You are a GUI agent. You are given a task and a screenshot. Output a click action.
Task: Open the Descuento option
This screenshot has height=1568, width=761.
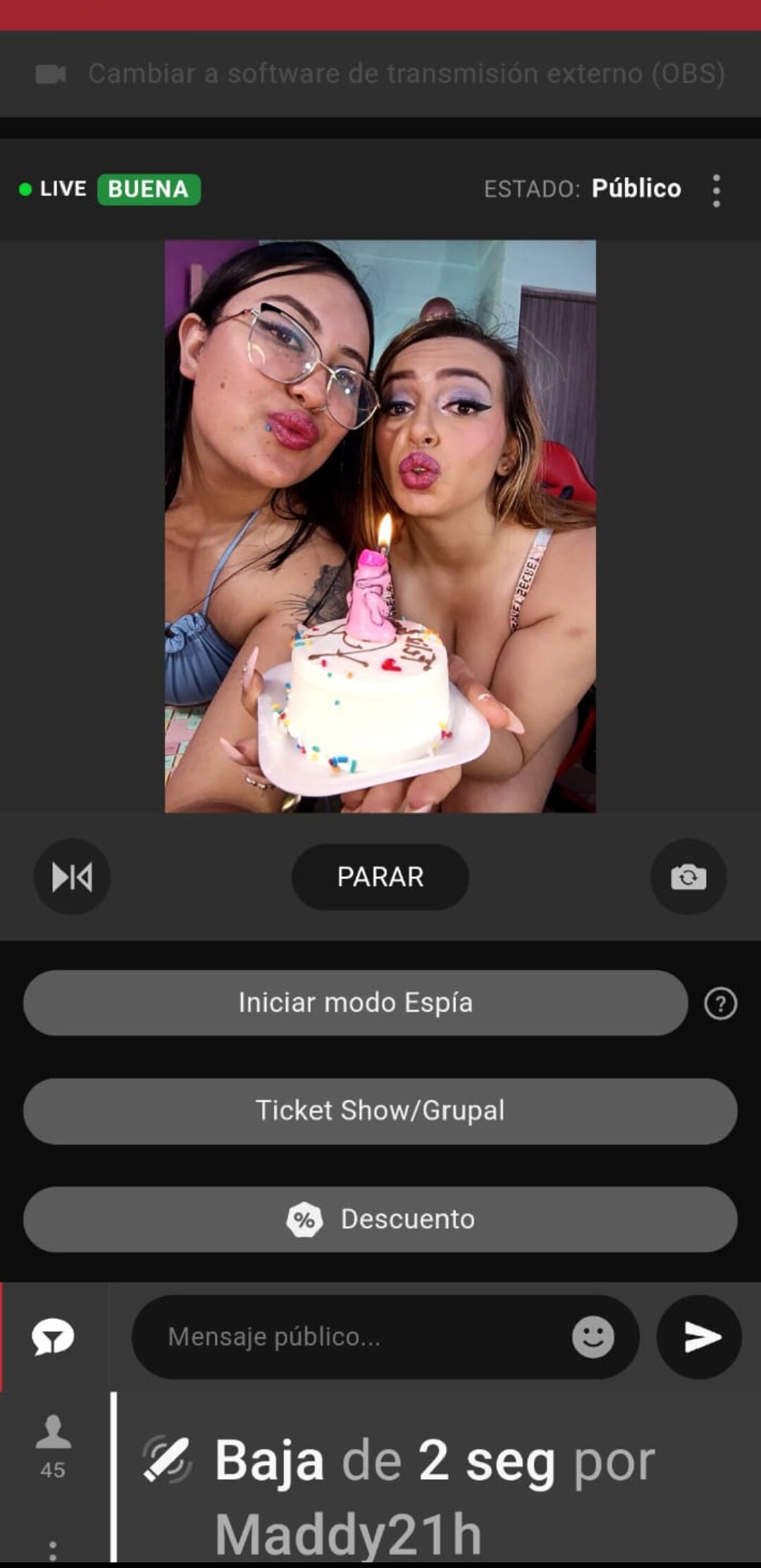tap(380, 1219)
